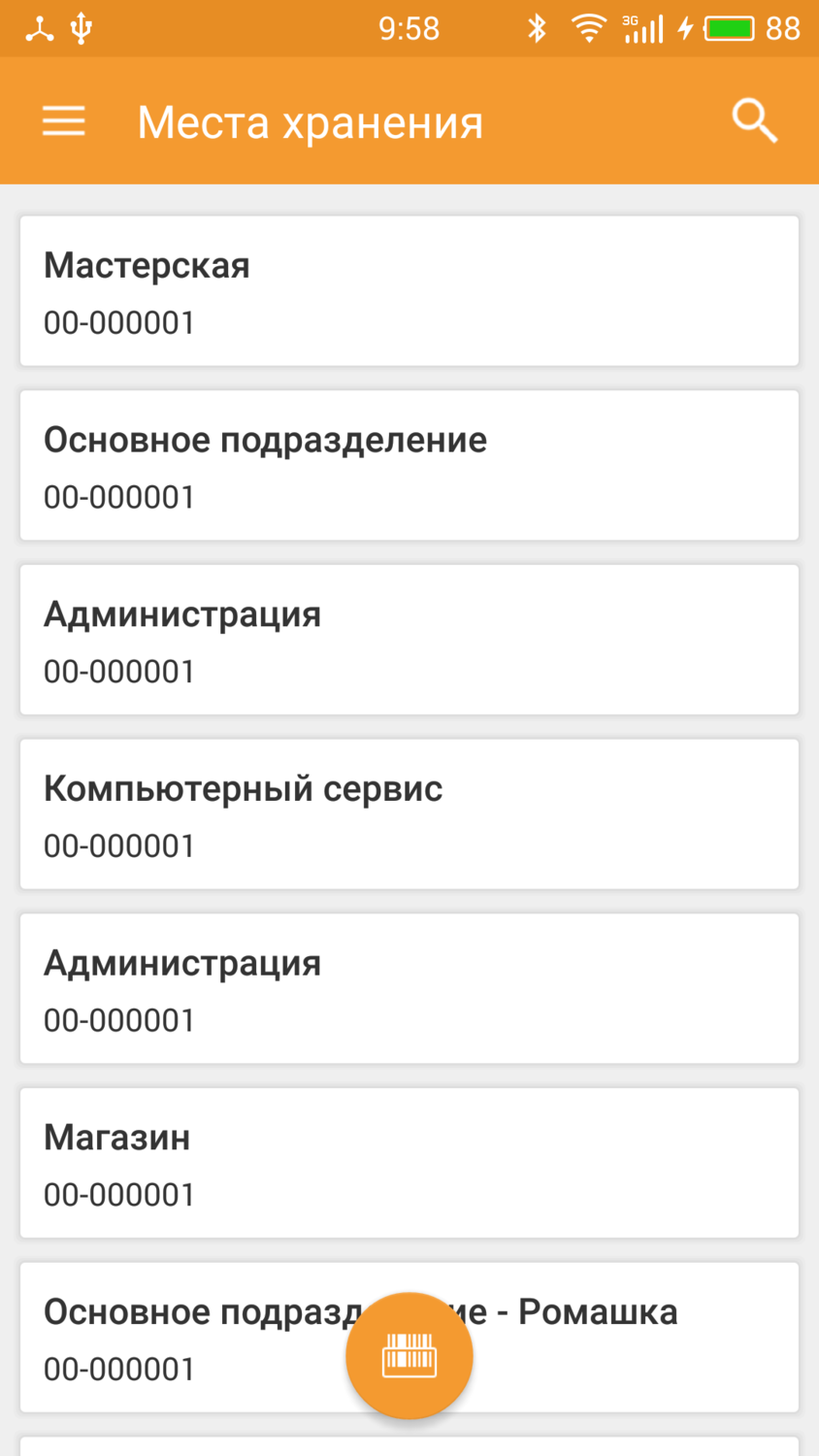This screenshot has height=1456, width=819.
Task: Tap code 00-000001 under Магазин
Action: pyautogui.click(x=118, y=1194)
